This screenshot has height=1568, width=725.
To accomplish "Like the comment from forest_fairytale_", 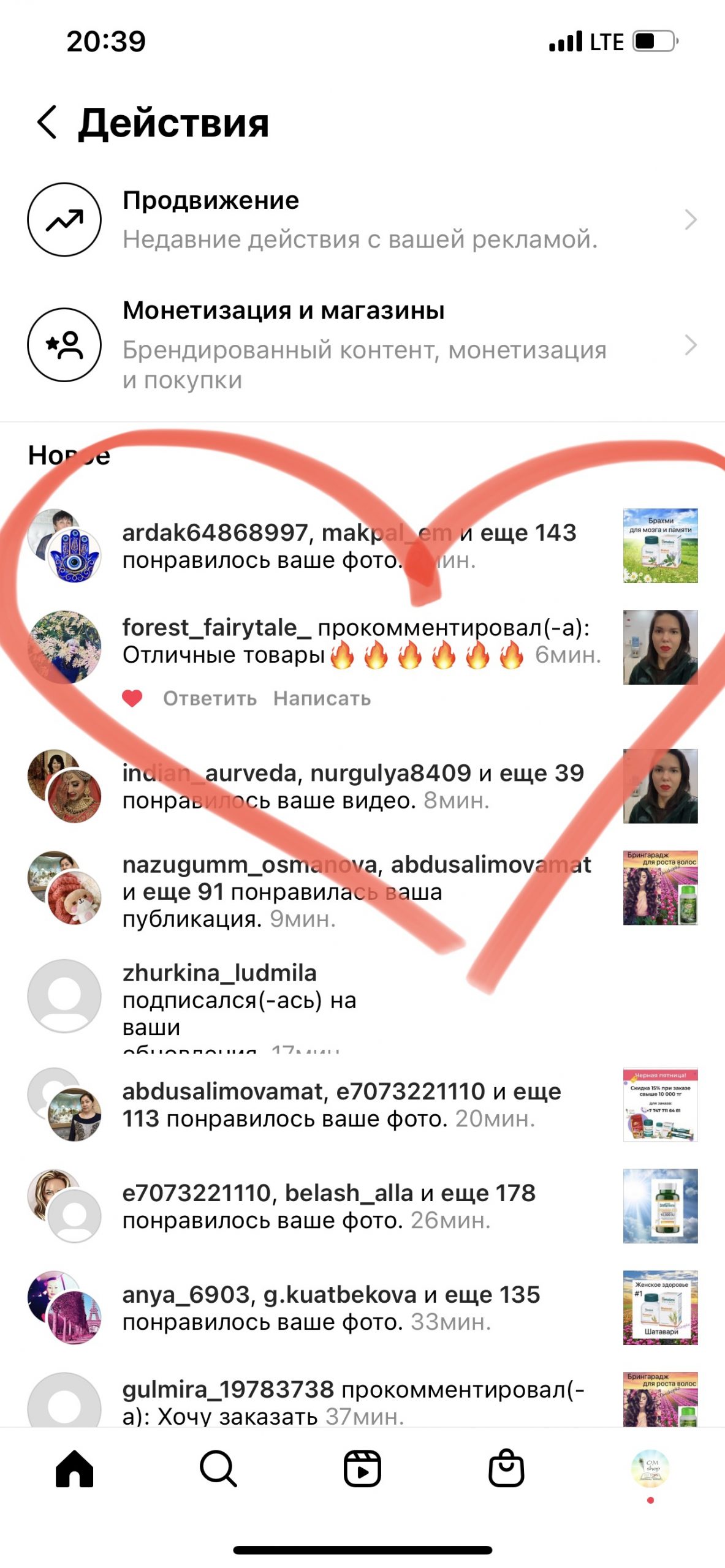I will [132, 698].
